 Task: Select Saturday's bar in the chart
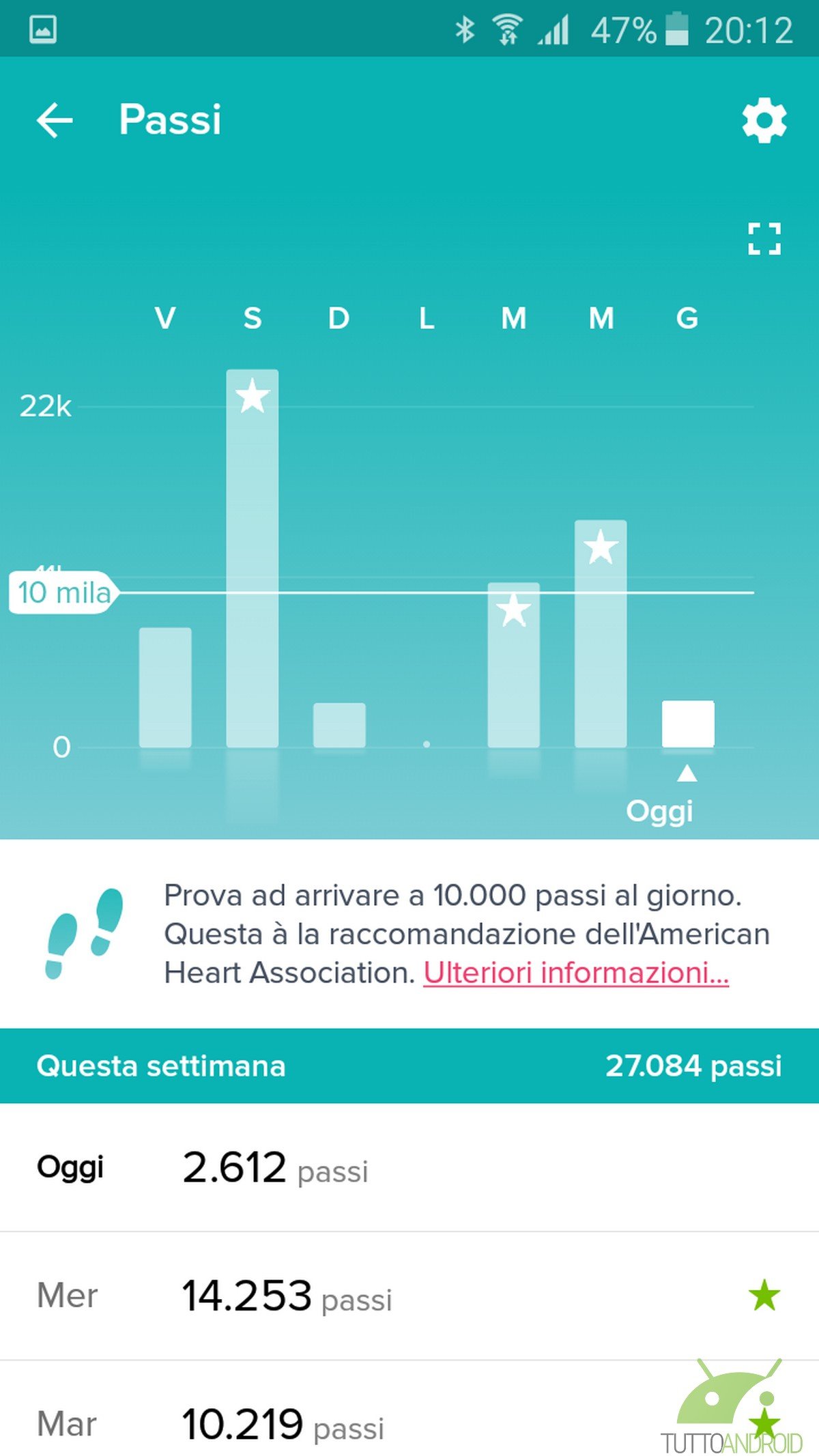tap(253, 558)
